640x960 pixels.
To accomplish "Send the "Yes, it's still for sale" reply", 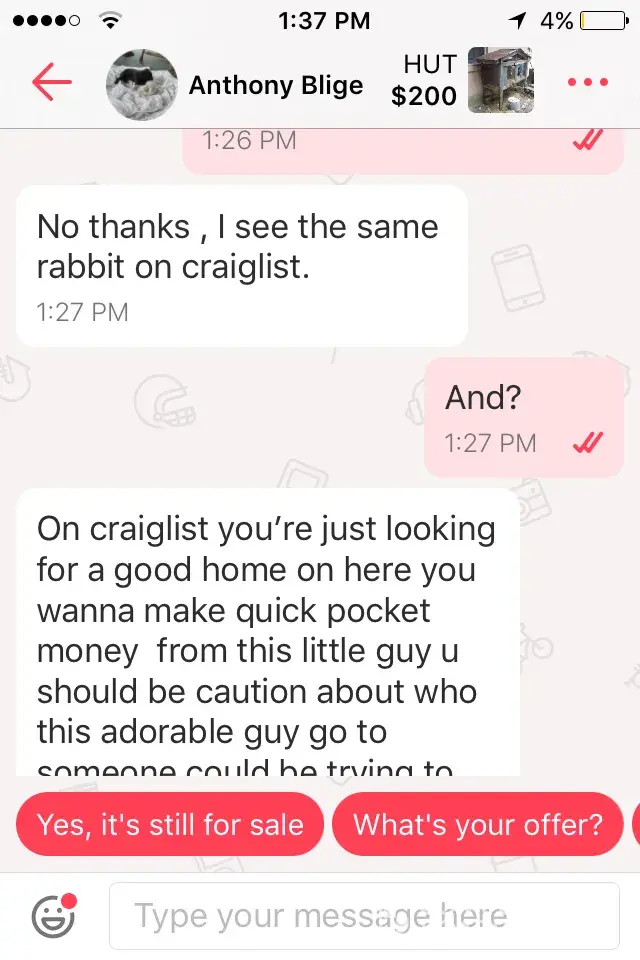I will [170, 825].
